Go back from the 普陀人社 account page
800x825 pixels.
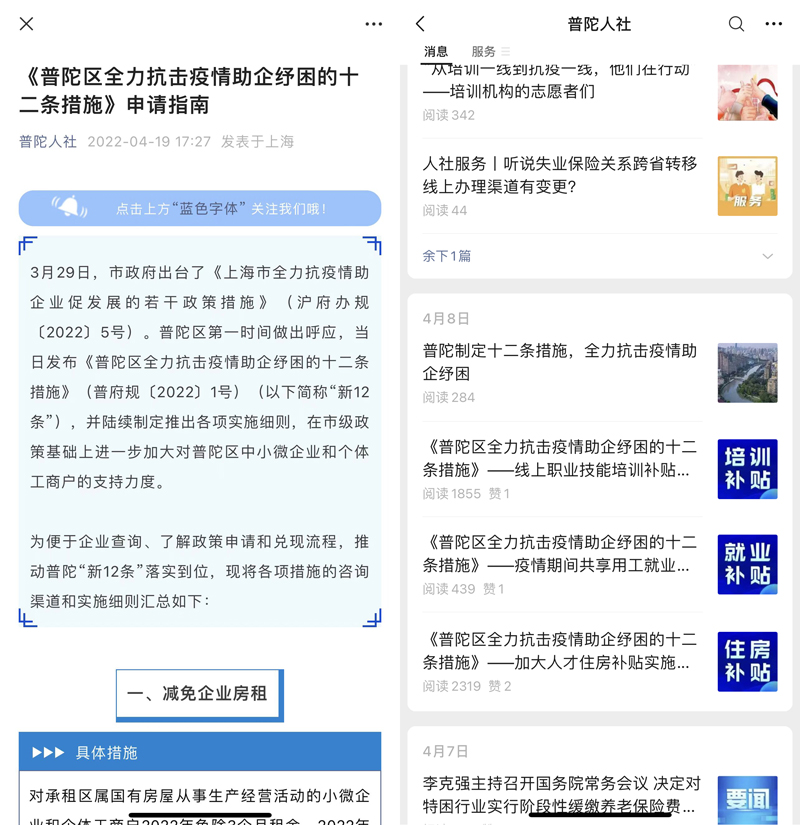point(421,24)
